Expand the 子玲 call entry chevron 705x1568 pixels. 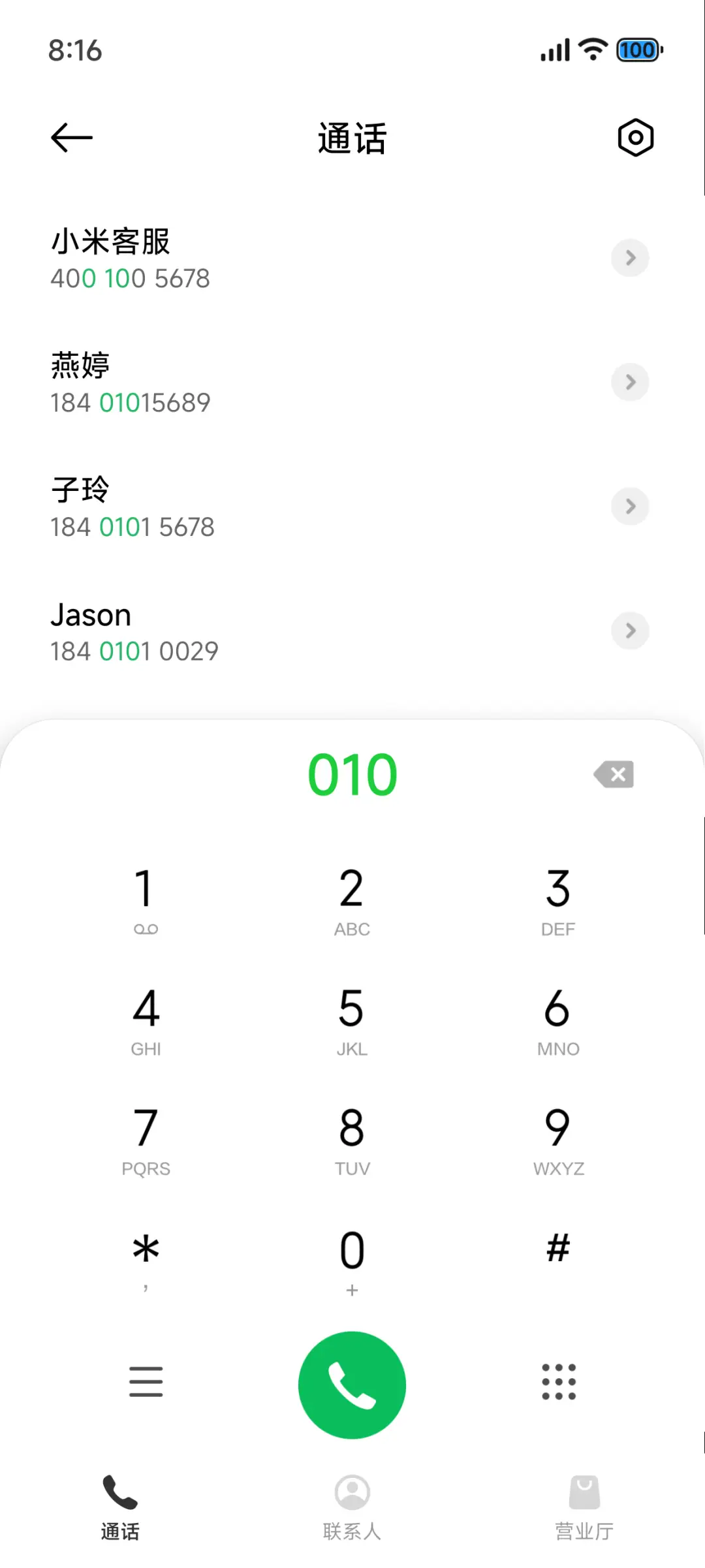pos(629,507)
